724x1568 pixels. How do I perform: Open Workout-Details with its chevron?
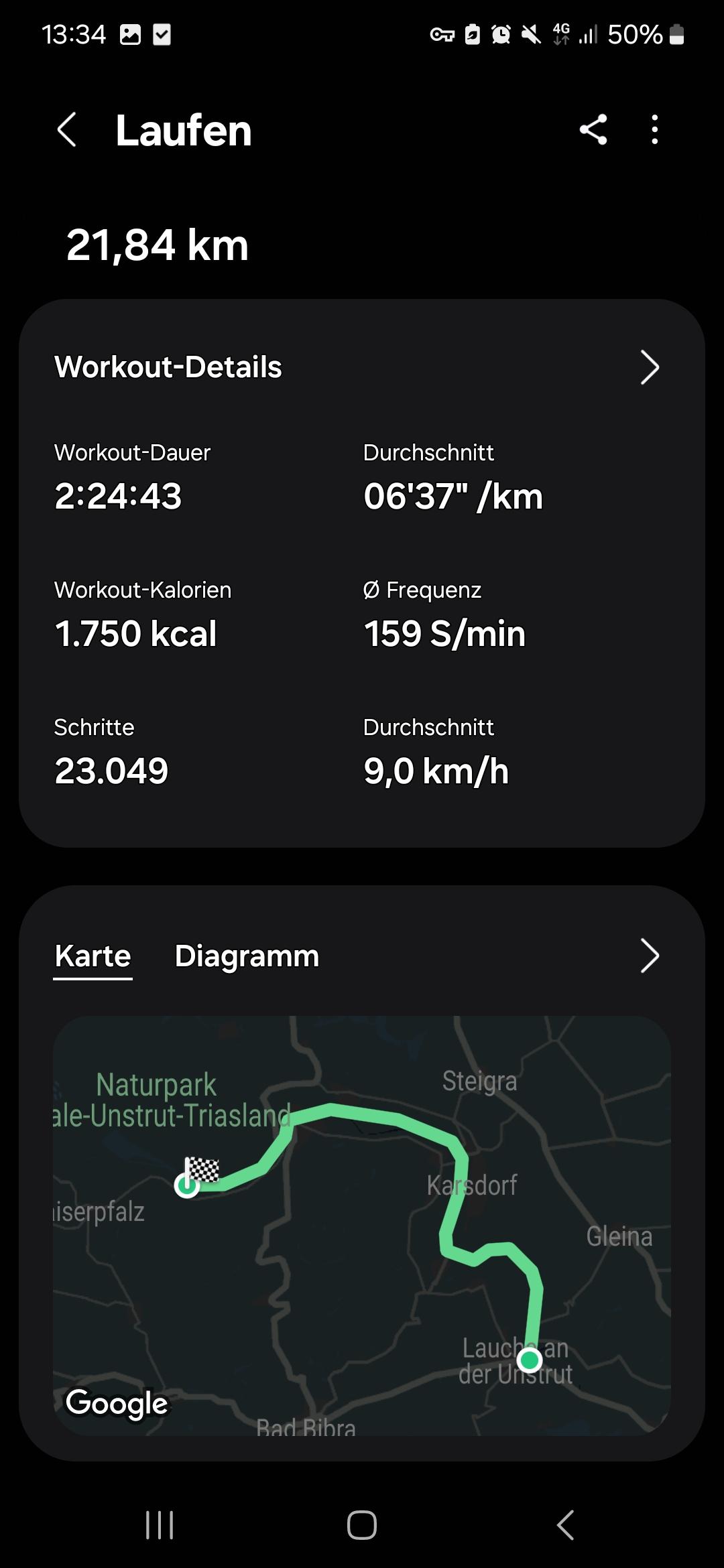point(649,367)
